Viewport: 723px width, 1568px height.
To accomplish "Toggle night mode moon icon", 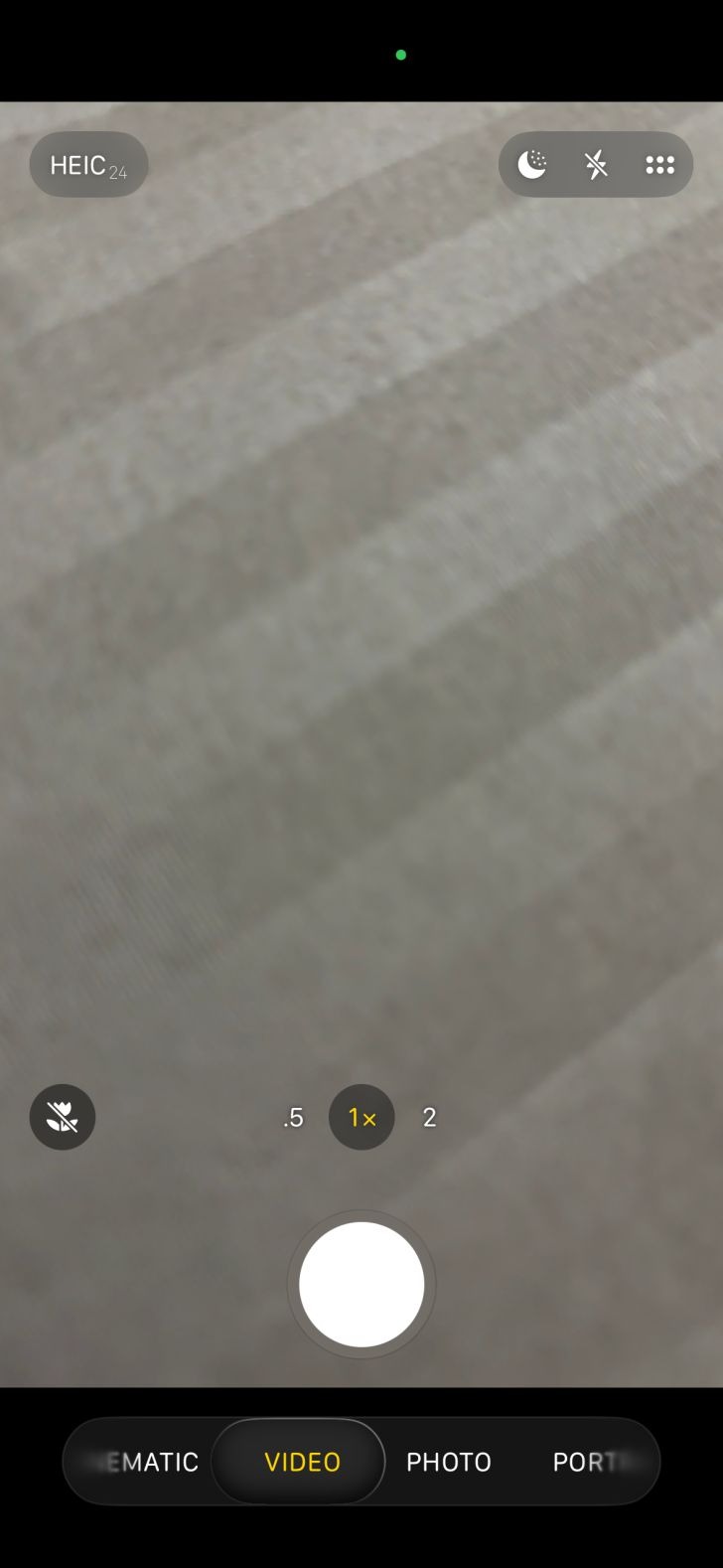I will click(532, 165).
